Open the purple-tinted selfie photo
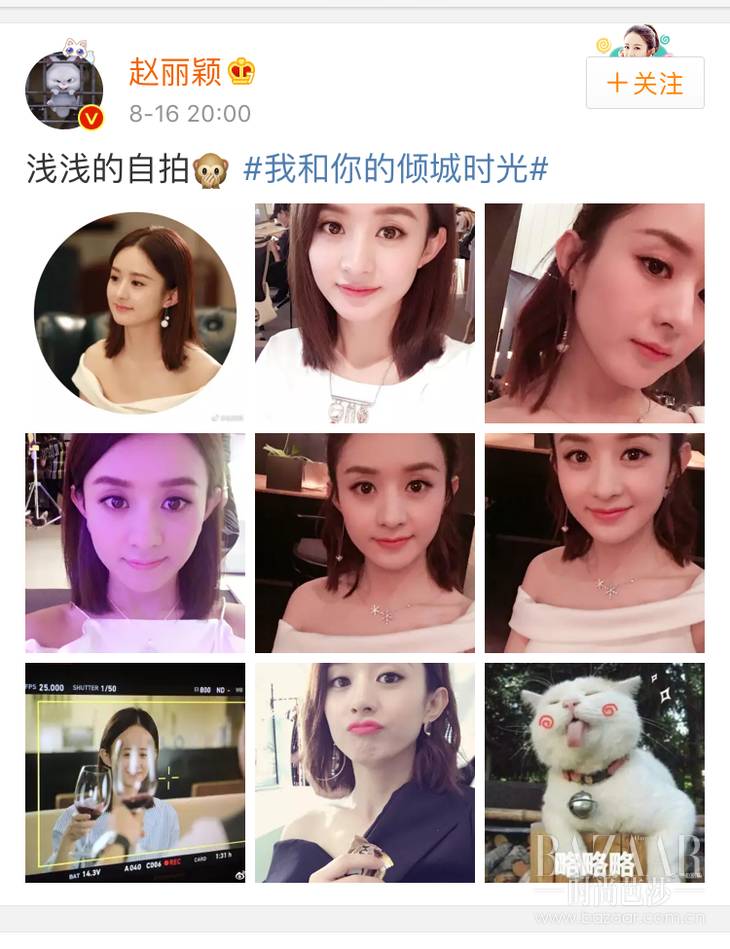The width and height of the screenshot is (730, 949). pos(135,543)
